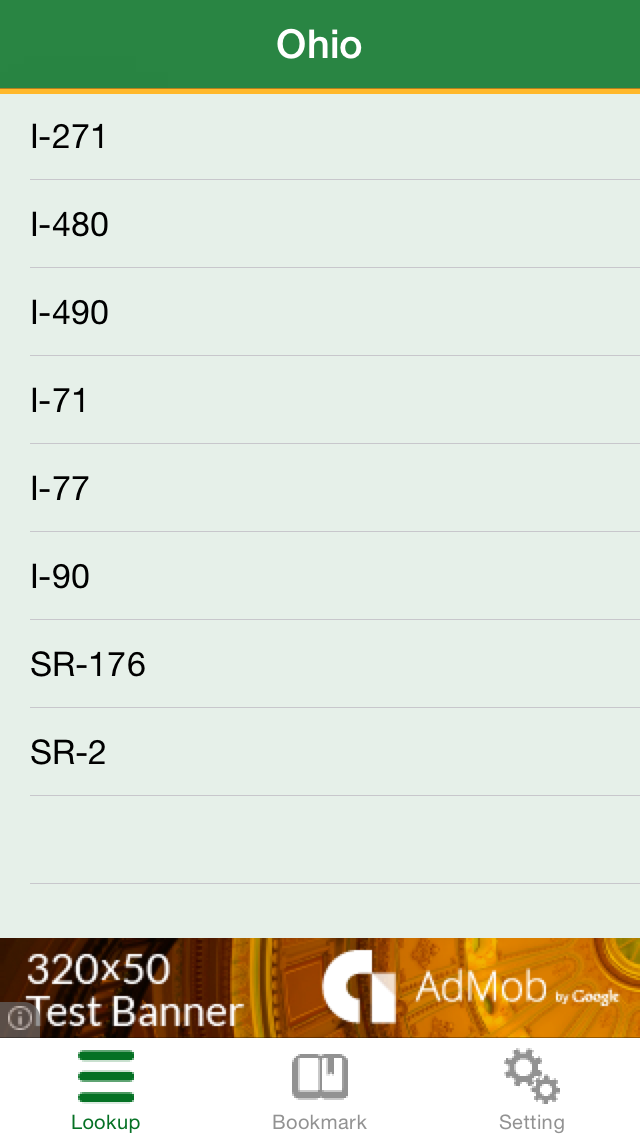Tap the ad info icon
Viewport: 640px width, 1136px height.
coord(18,1019)
